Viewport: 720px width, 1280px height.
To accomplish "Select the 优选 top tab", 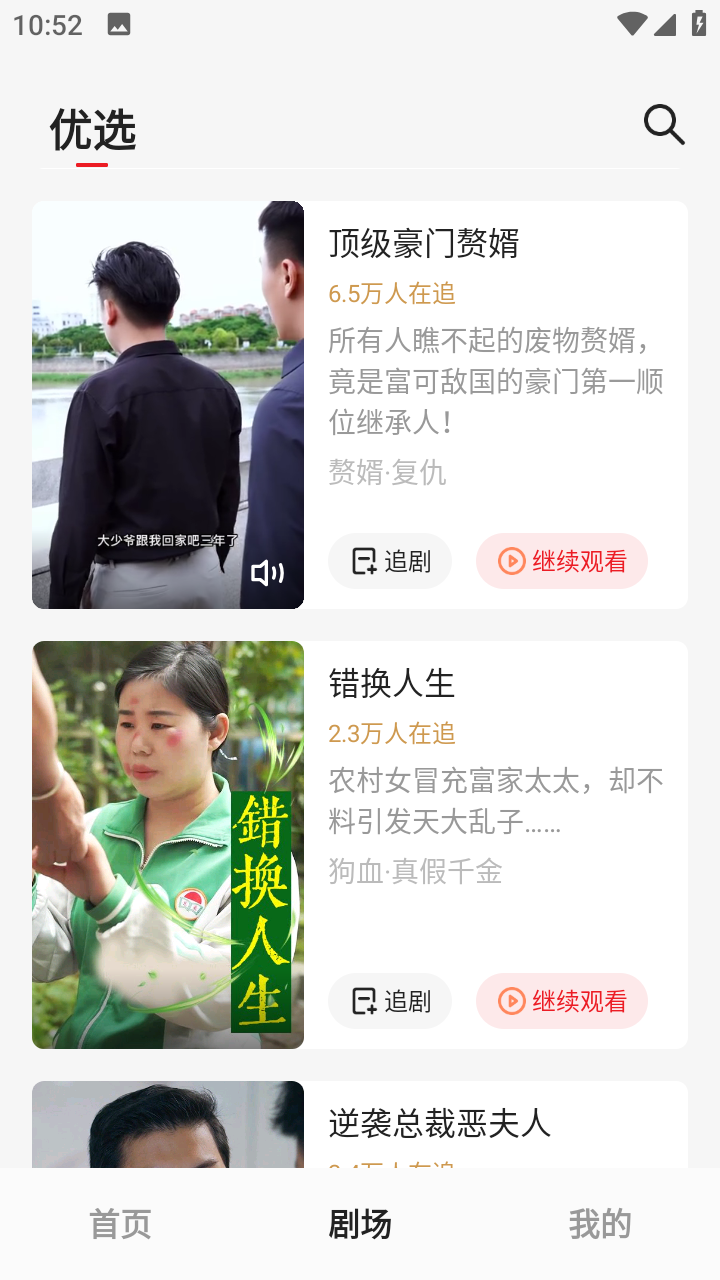I will 93,130.
